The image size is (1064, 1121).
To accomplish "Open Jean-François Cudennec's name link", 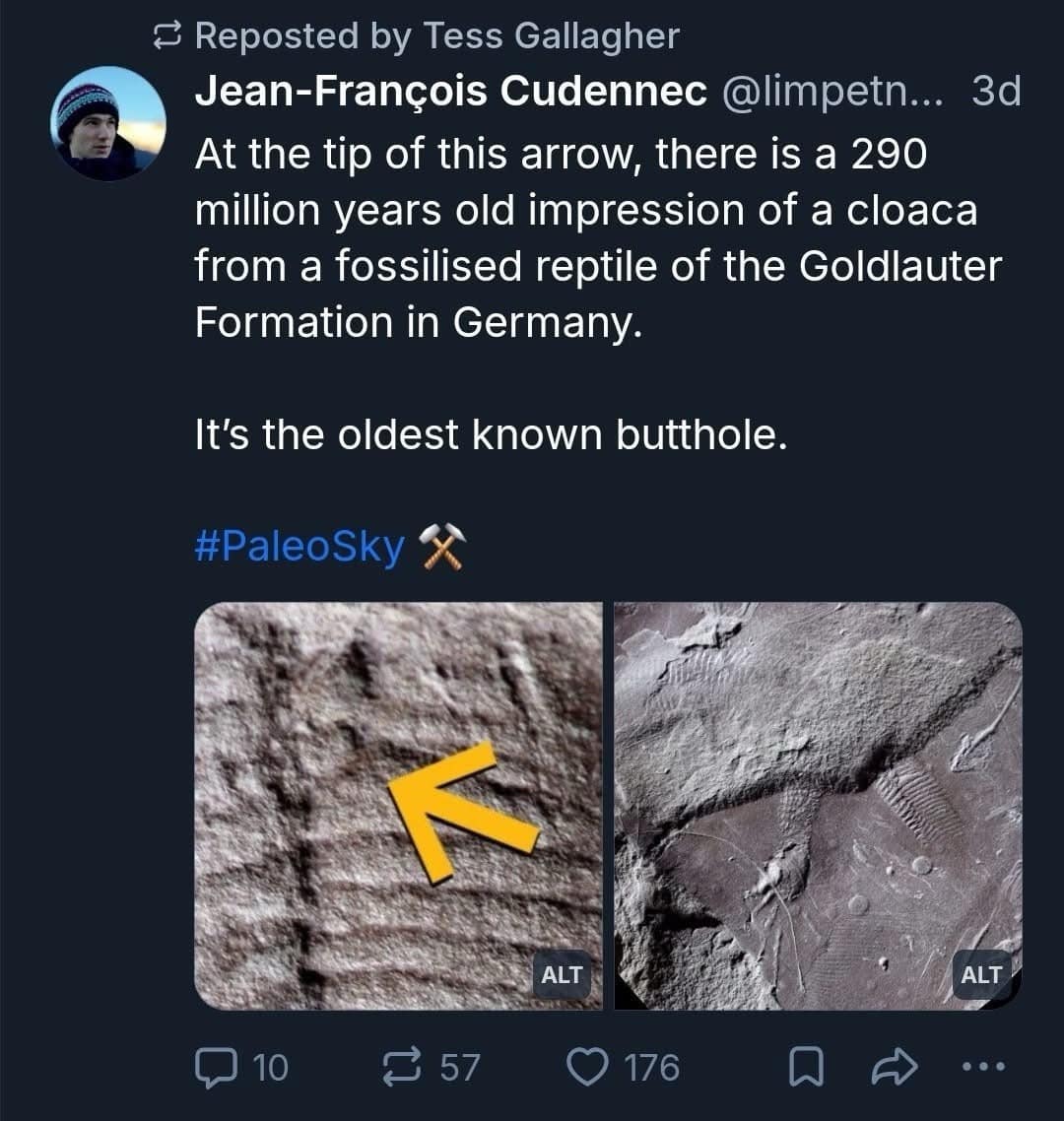I will [x=451, y=92].
